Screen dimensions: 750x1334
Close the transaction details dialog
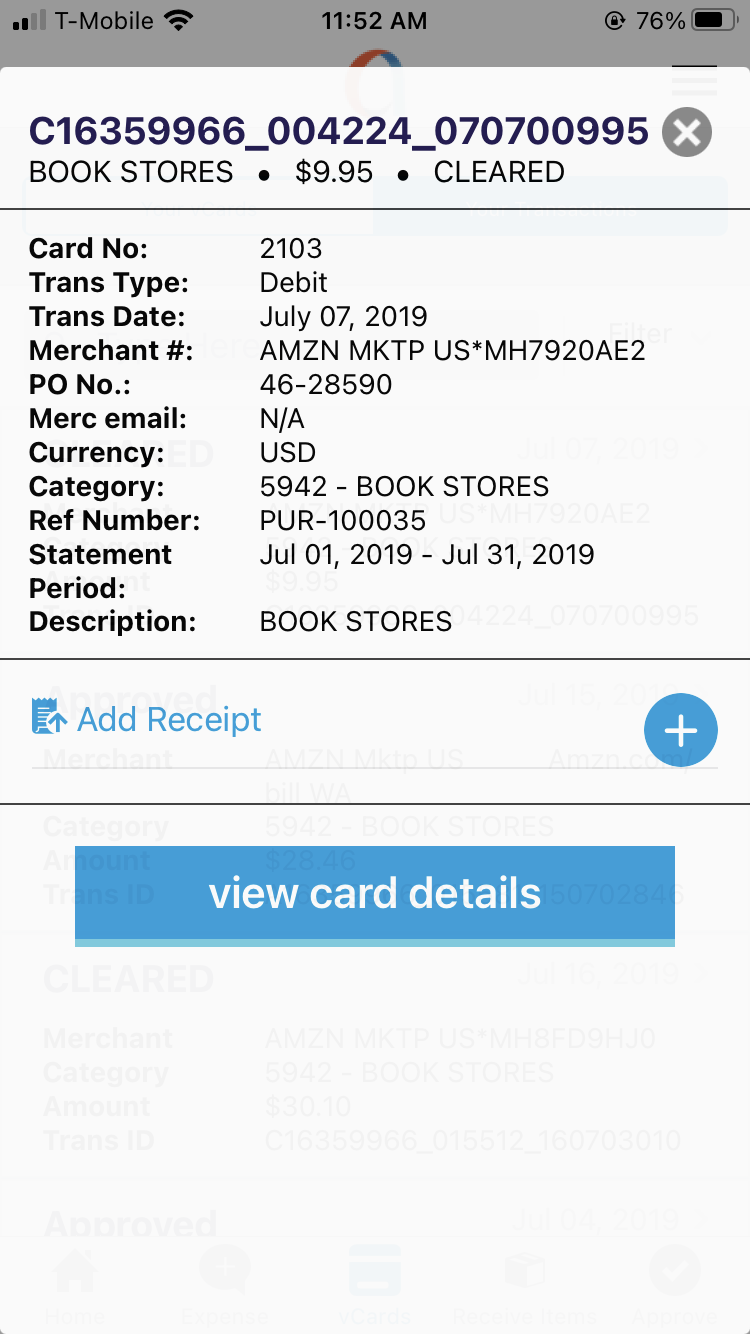click(687, 132)
